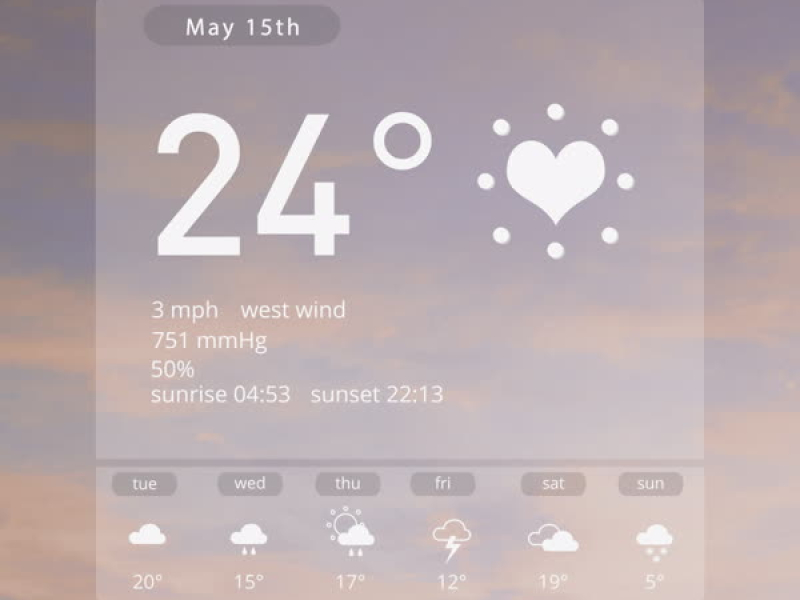The width and height of the screenshot is (800, 600).
Task: Switch to the wed forecast
Action: point(250,484)
